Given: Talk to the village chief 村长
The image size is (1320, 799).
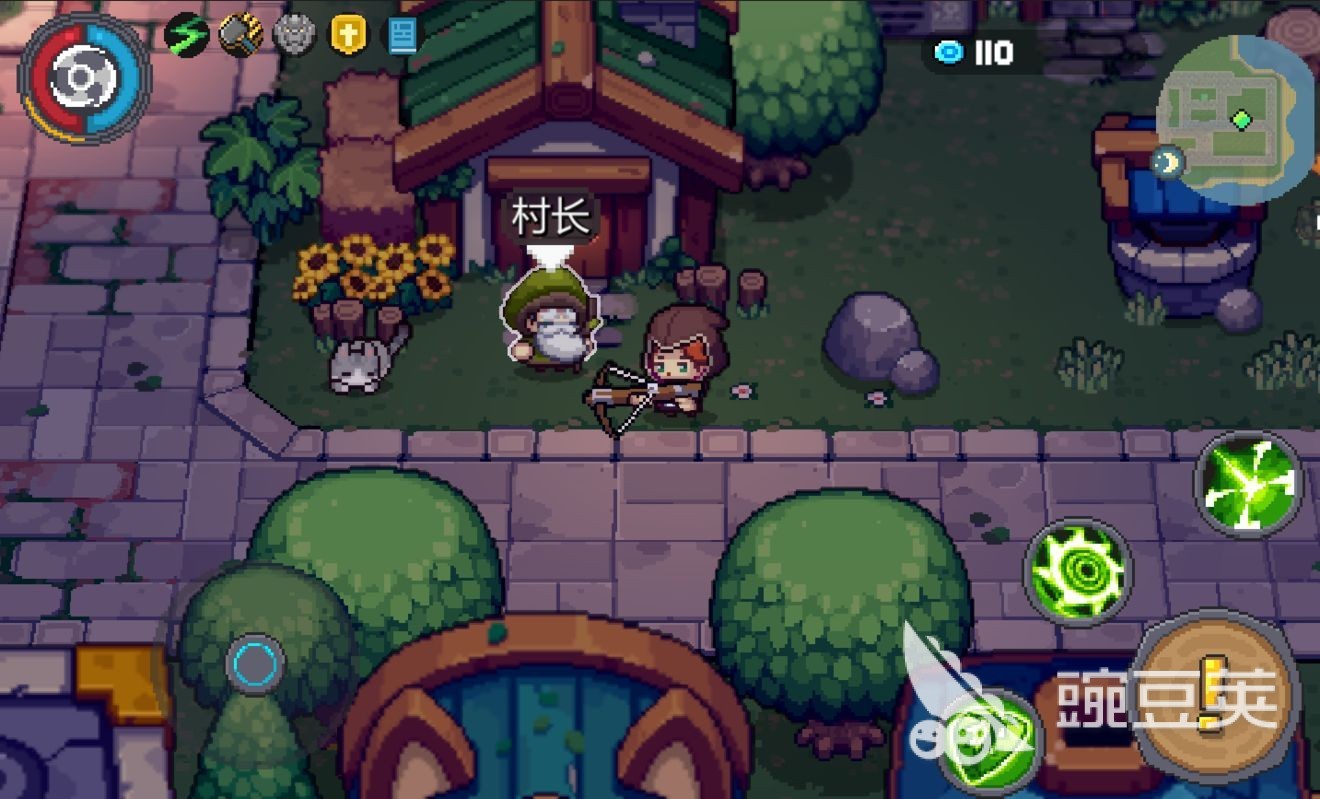Looking at the screenshot, I should click(549, 327).
